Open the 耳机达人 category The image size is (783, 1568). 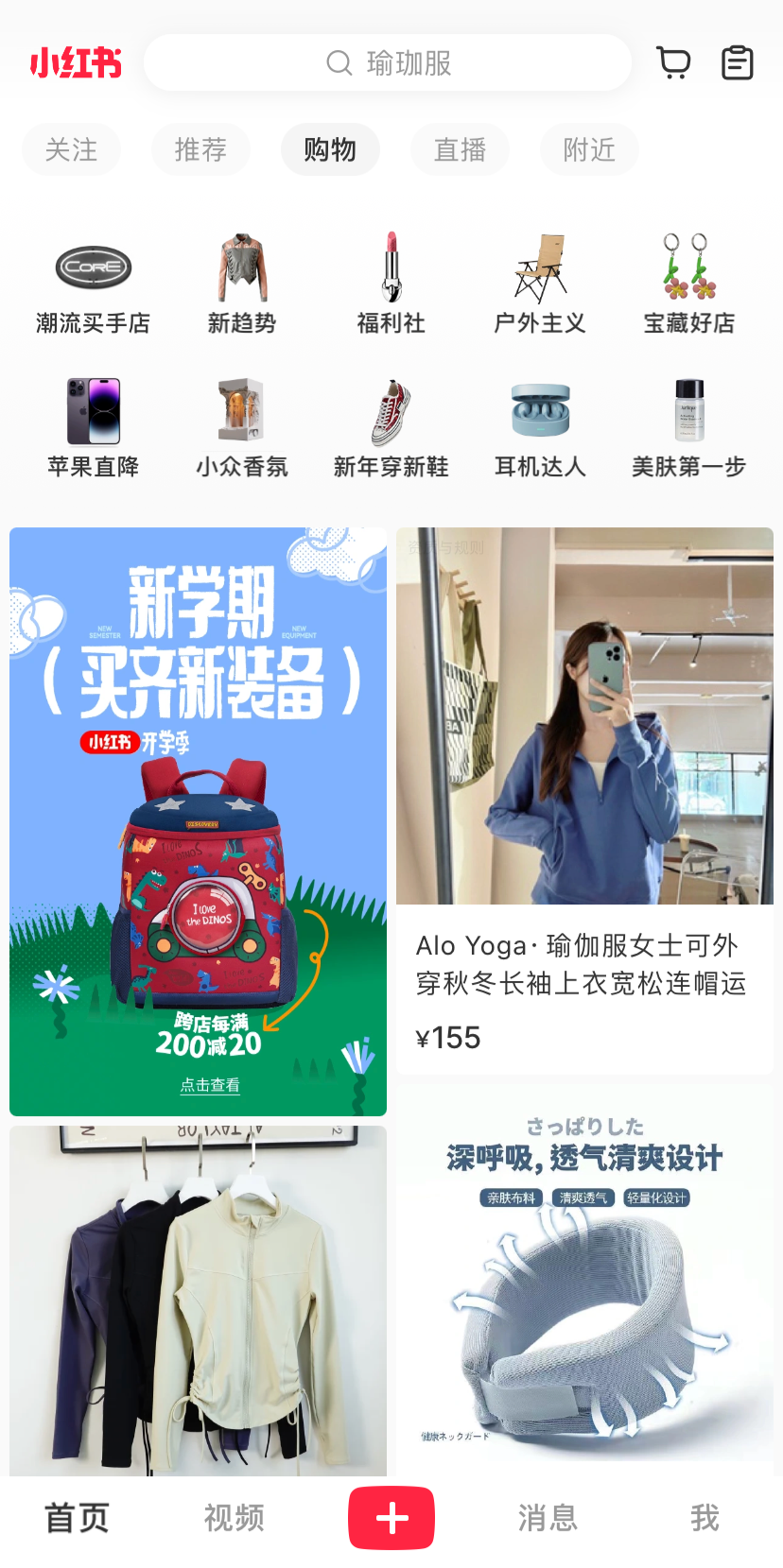pos(540,427)
